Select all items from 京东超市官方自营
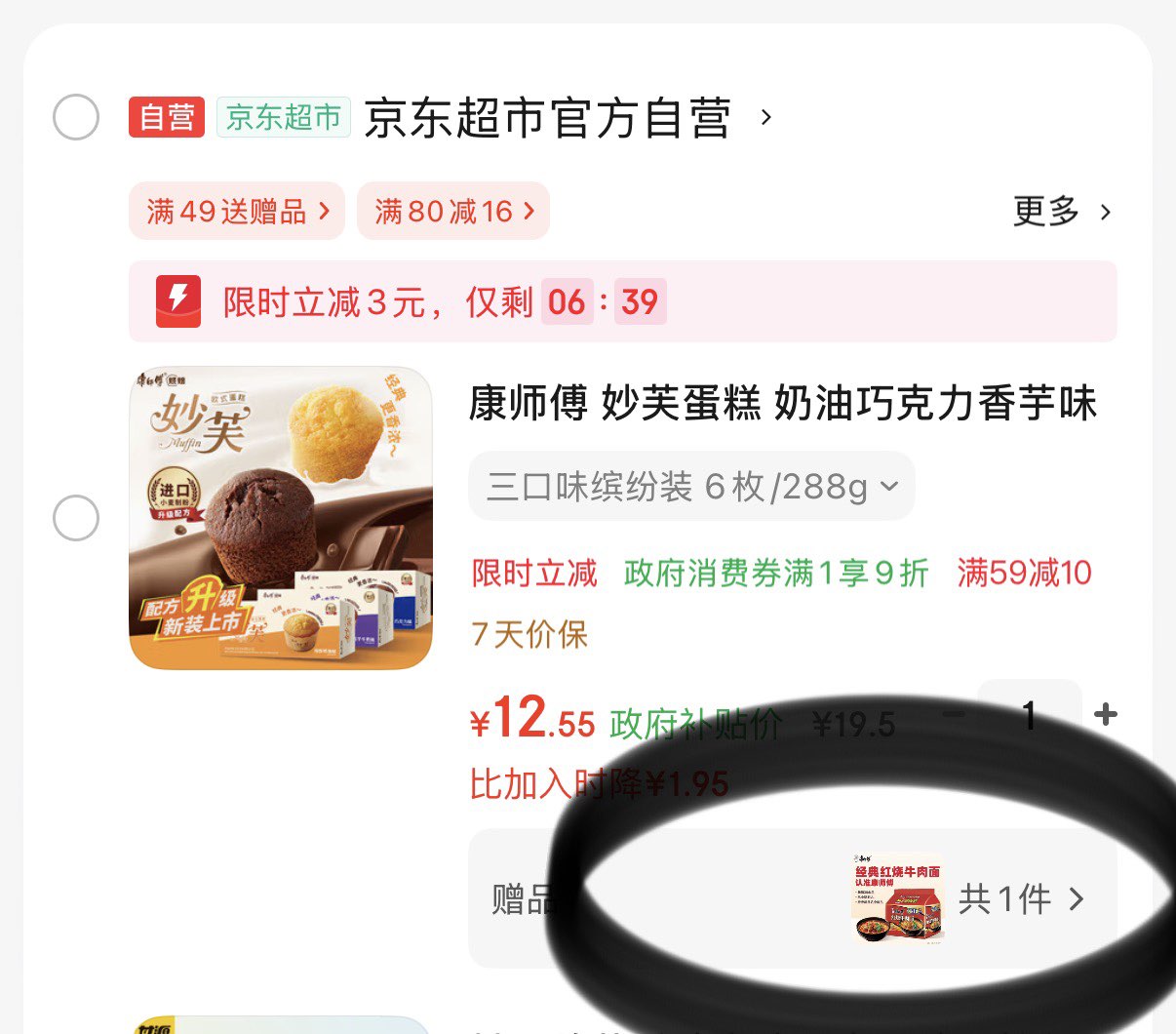 (76, 118)
